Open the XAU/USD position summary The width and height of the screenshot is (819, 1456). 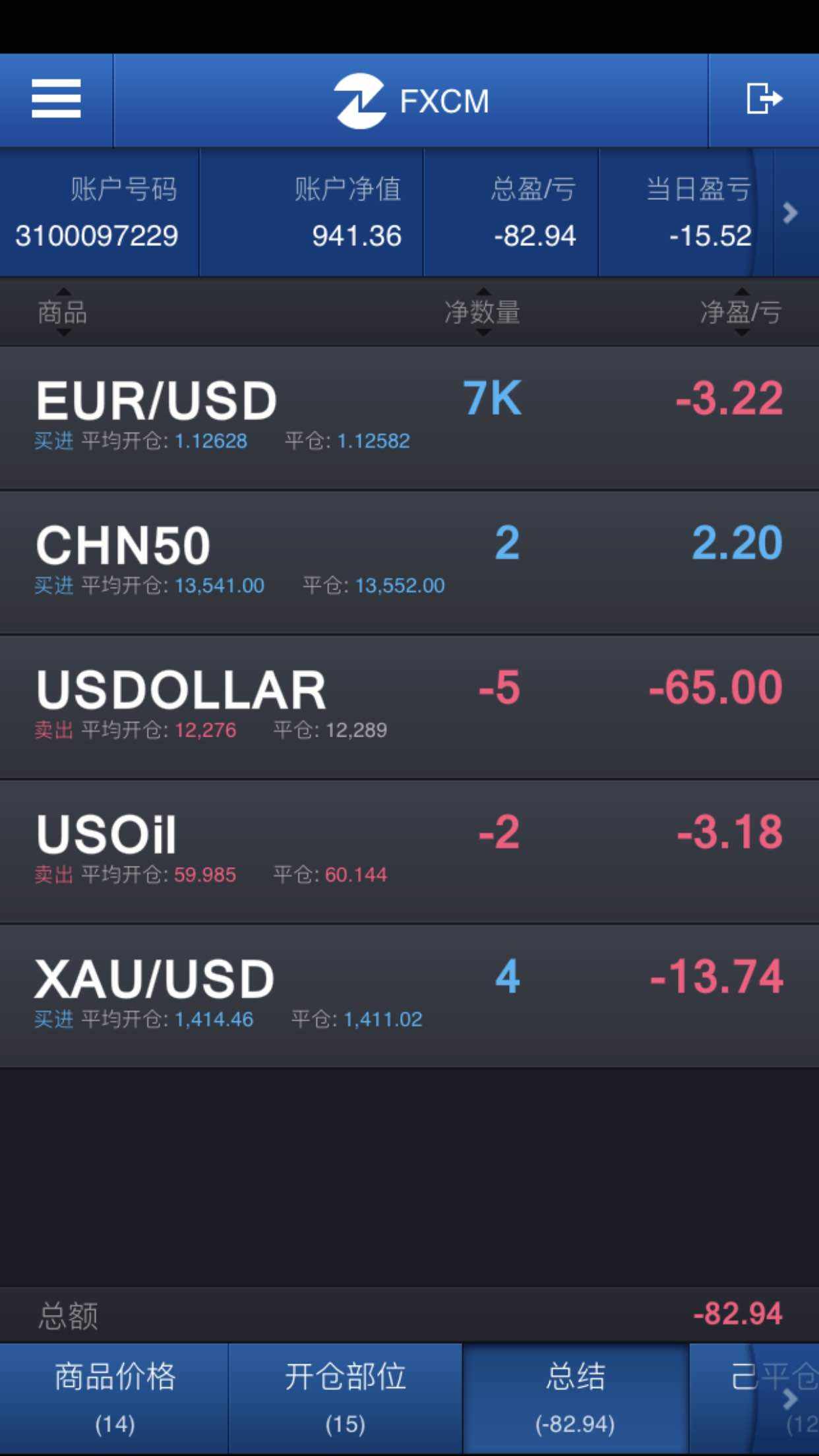point(409,996)
